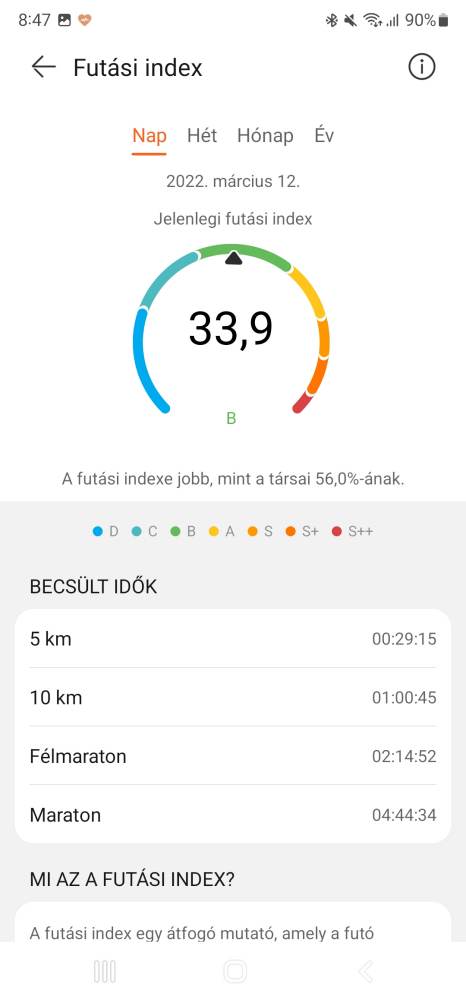The image size is (466, 1000).
Task: Switch to the Év tab
Action: 324,136
